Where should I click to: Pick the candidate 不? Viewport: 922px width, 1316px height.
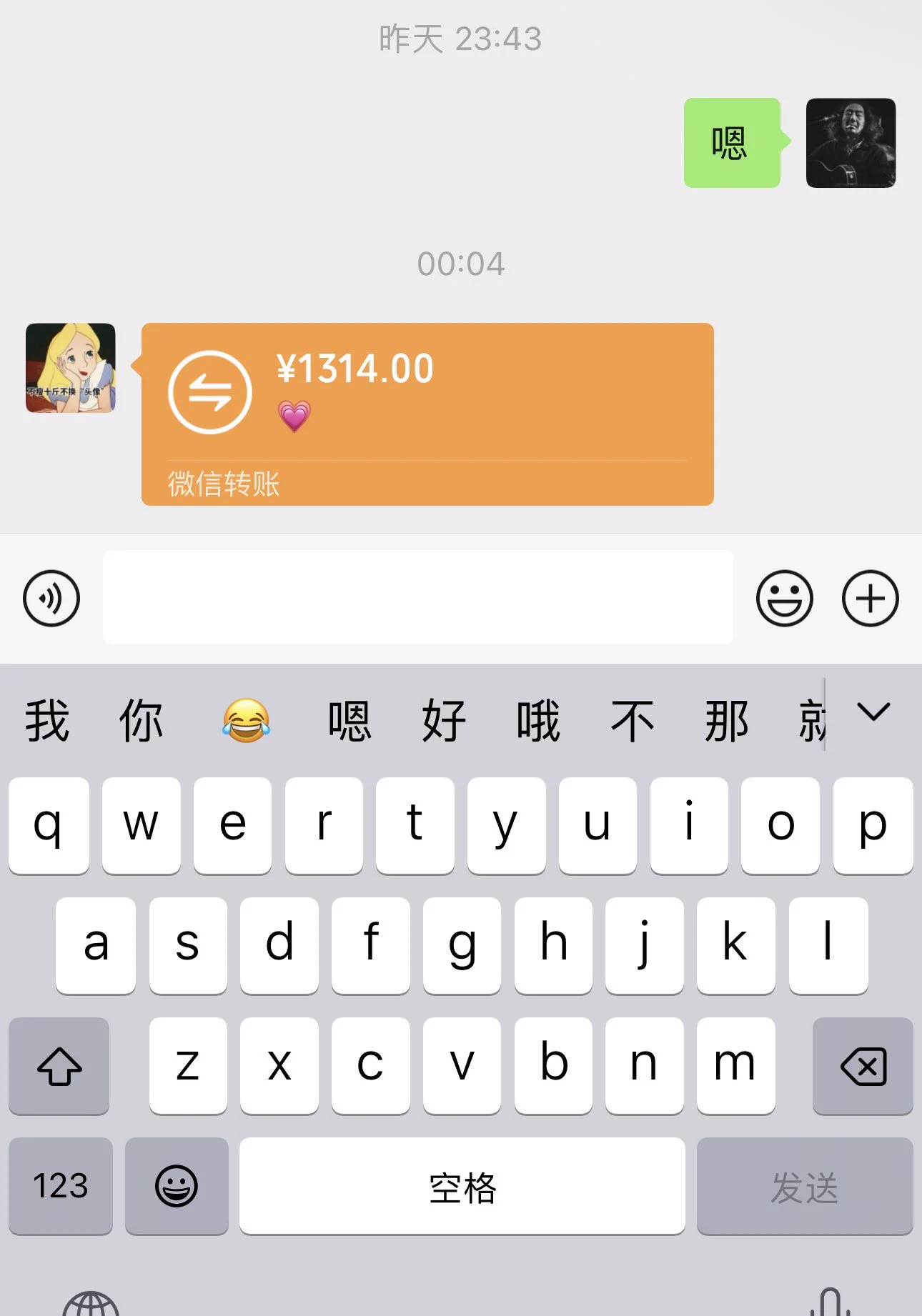click(632, 720)
